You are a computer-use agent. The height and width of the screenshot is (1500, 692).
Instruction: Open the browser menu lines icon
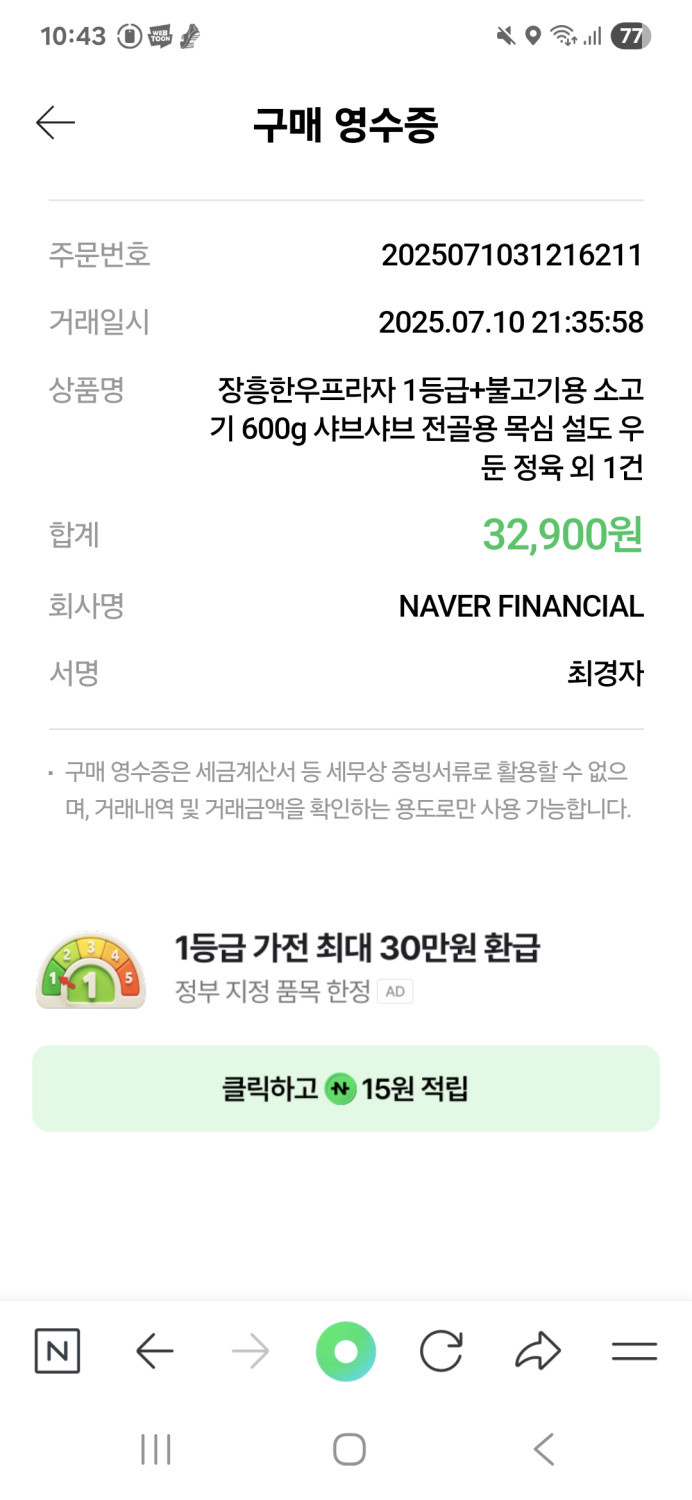(x=634, y=1352)
